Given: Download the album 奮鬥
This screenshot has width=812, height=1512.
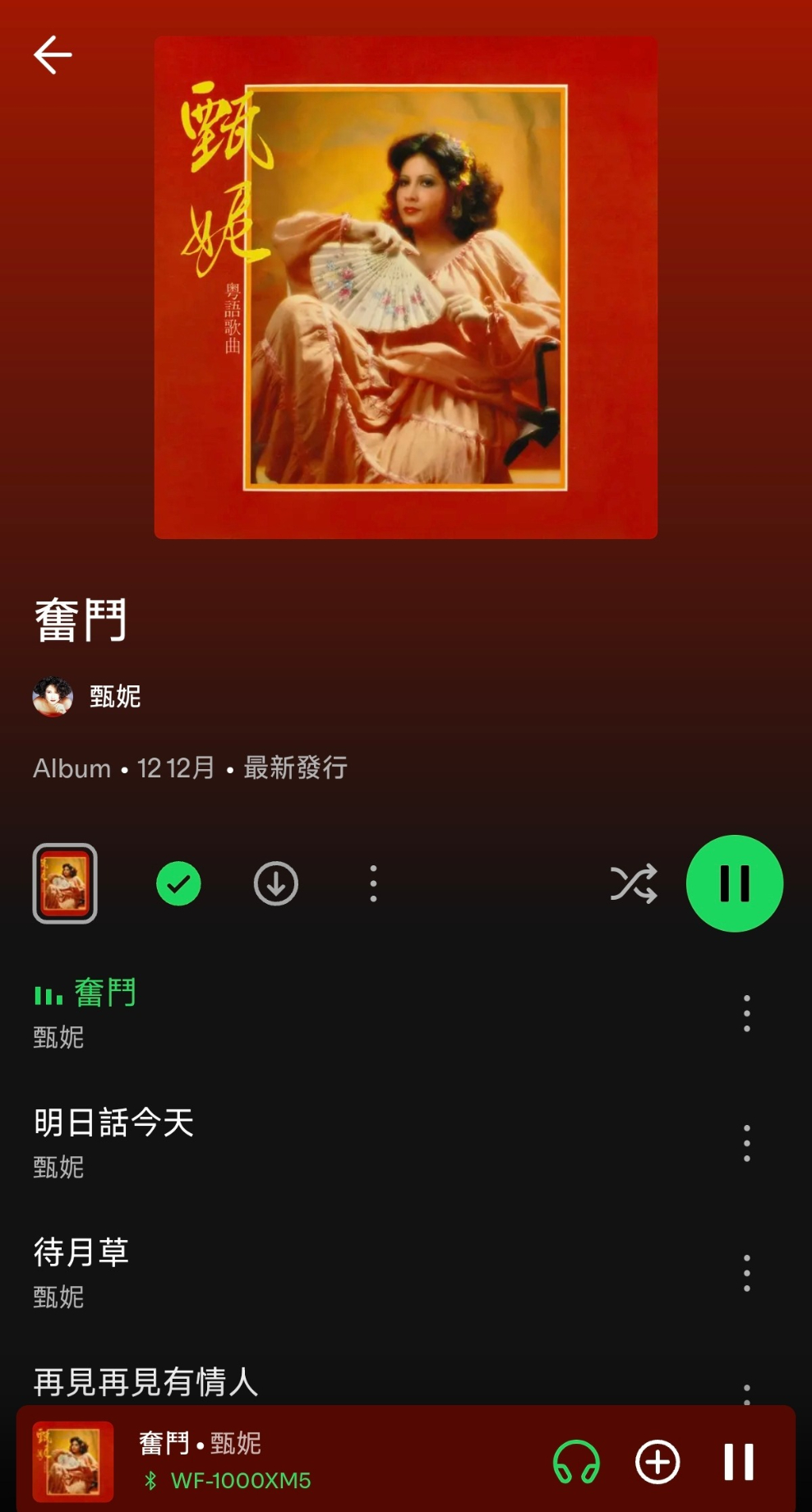Looking at the screenshot, I should tap(276, 884).
